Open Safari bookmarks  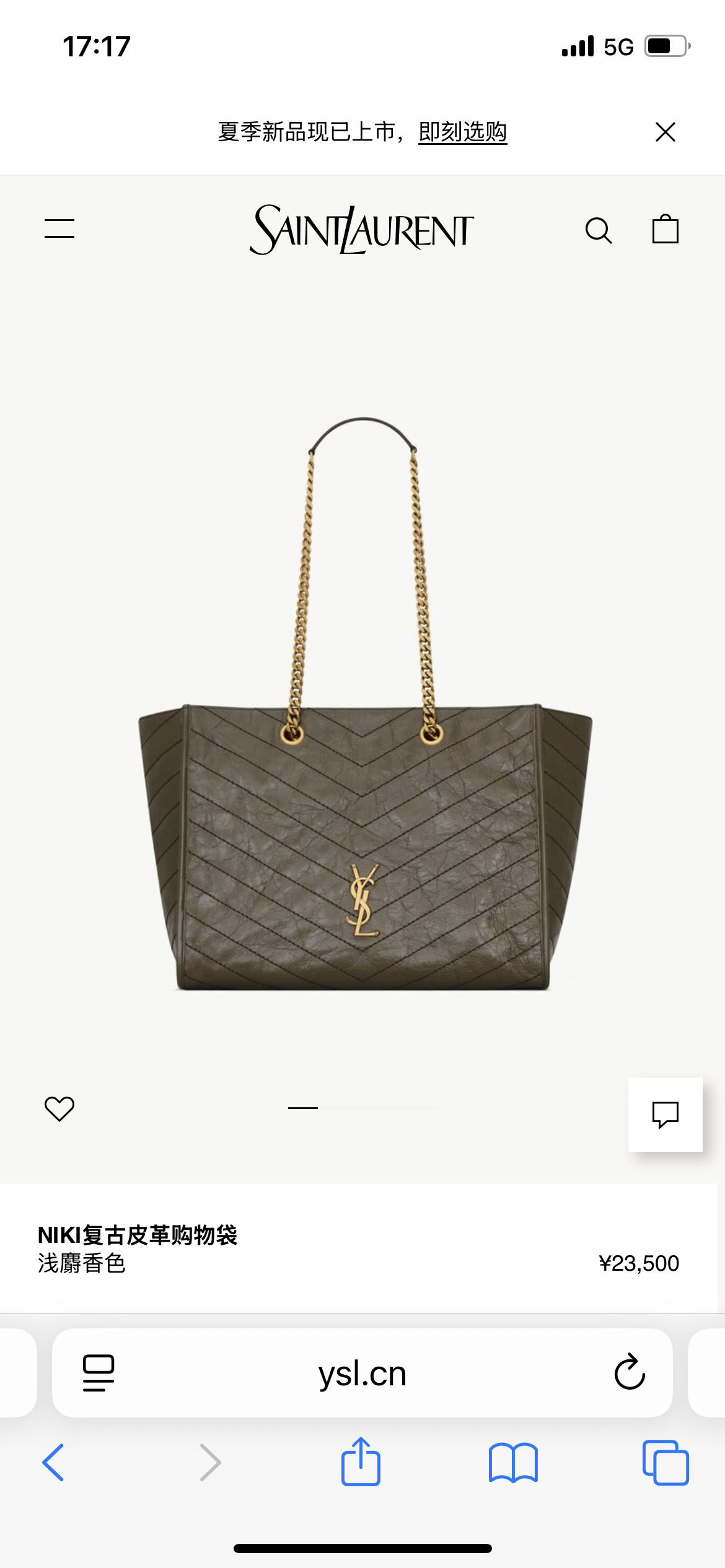click(x=513, y=1463)
